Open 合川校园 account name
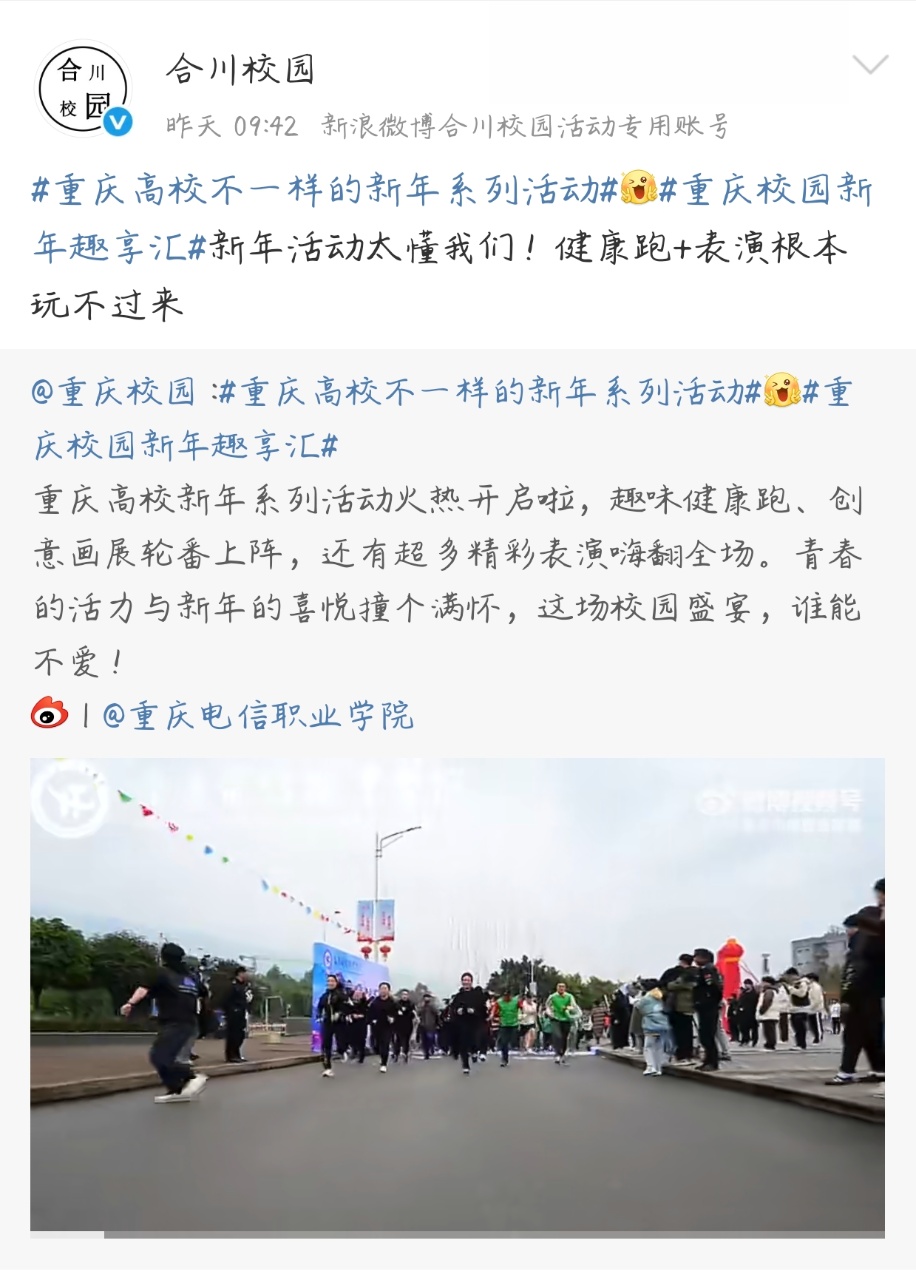Screen dimensions: 916x1280 click(x=240, y=70)
